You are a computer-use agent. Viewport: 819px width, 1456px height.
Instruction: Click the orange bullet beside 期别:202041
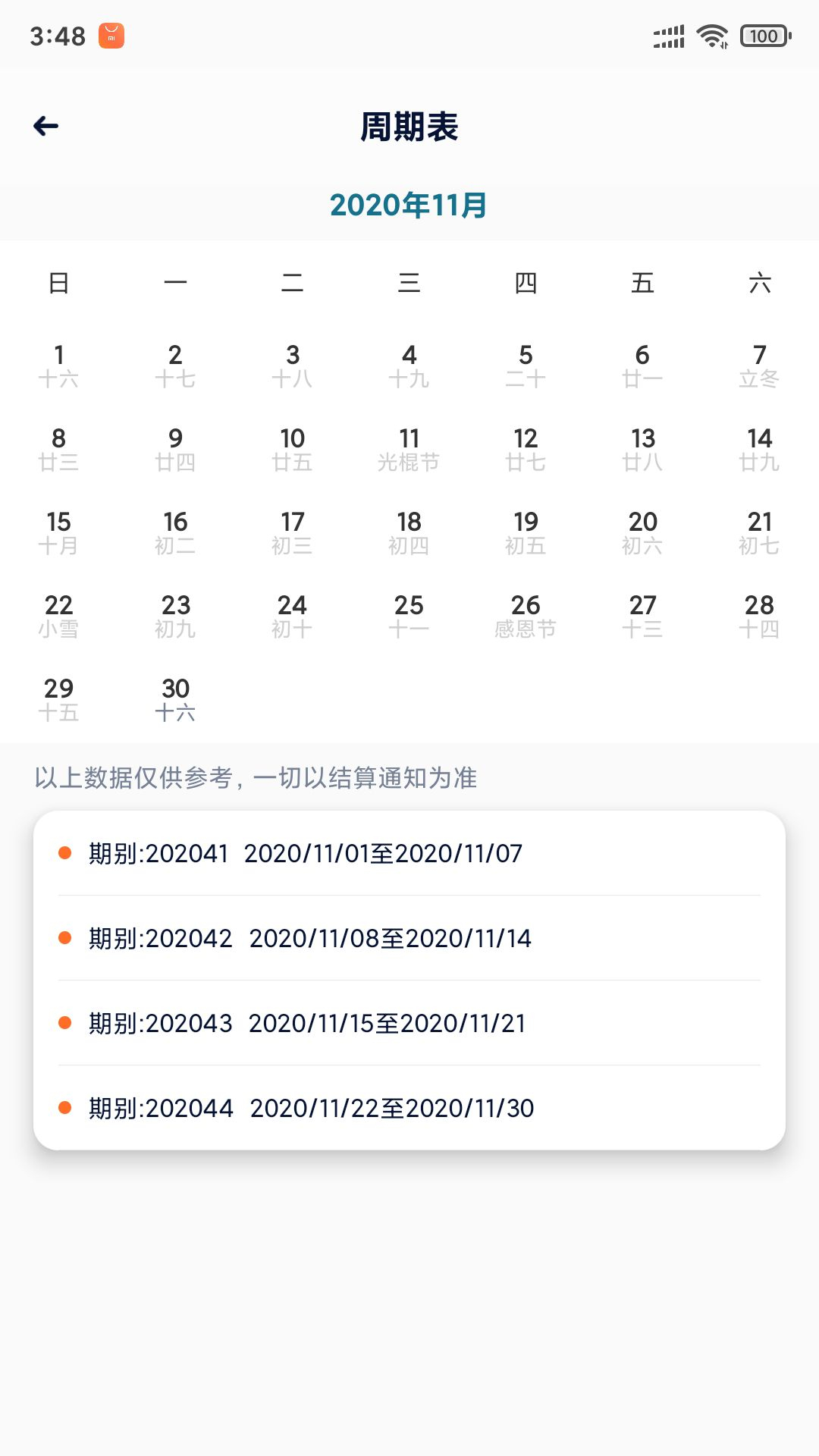[x=65, y=854]
